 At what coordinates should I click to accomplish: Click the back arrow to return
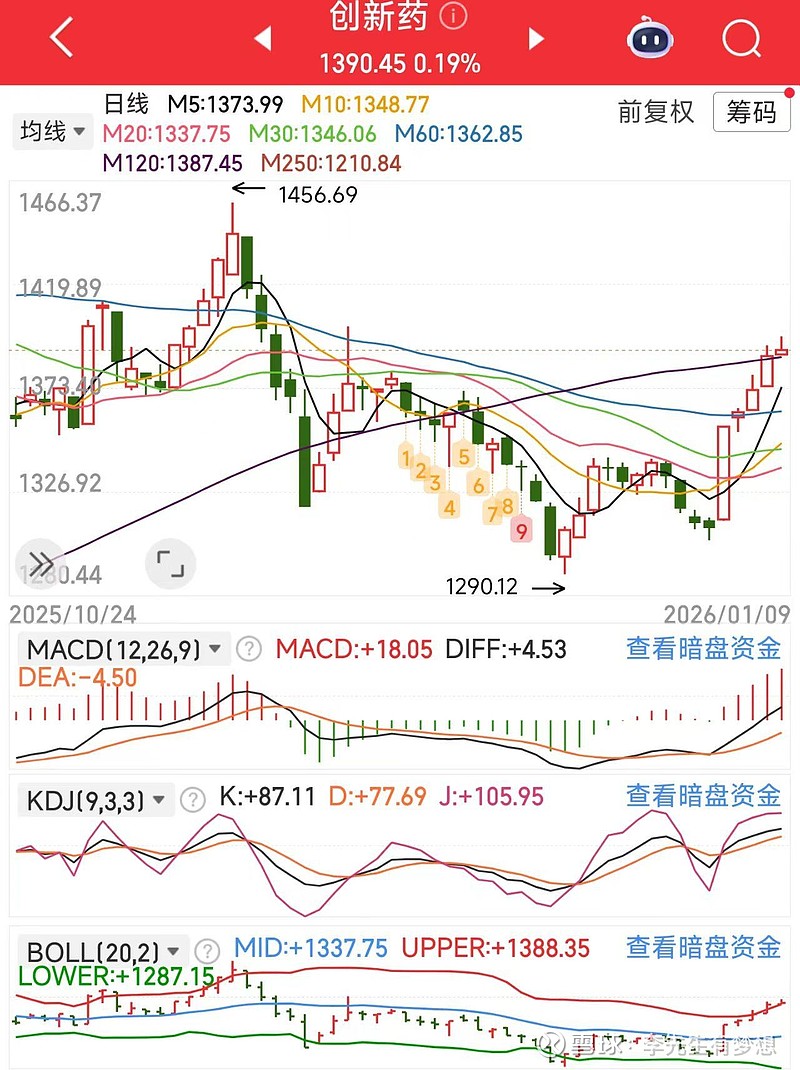click(60, 37)
